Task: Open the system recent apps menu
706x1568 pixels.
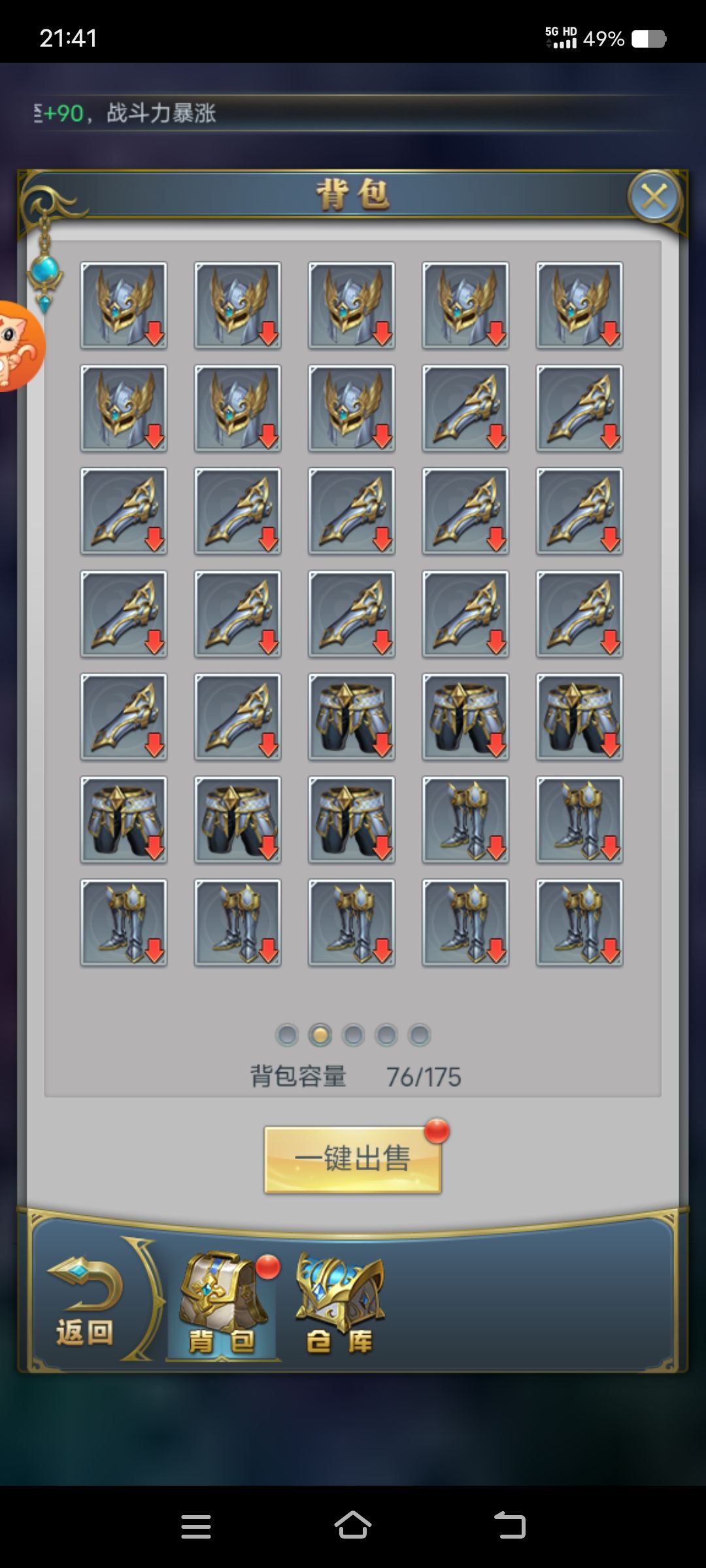Action: (x=196, y=1526)
